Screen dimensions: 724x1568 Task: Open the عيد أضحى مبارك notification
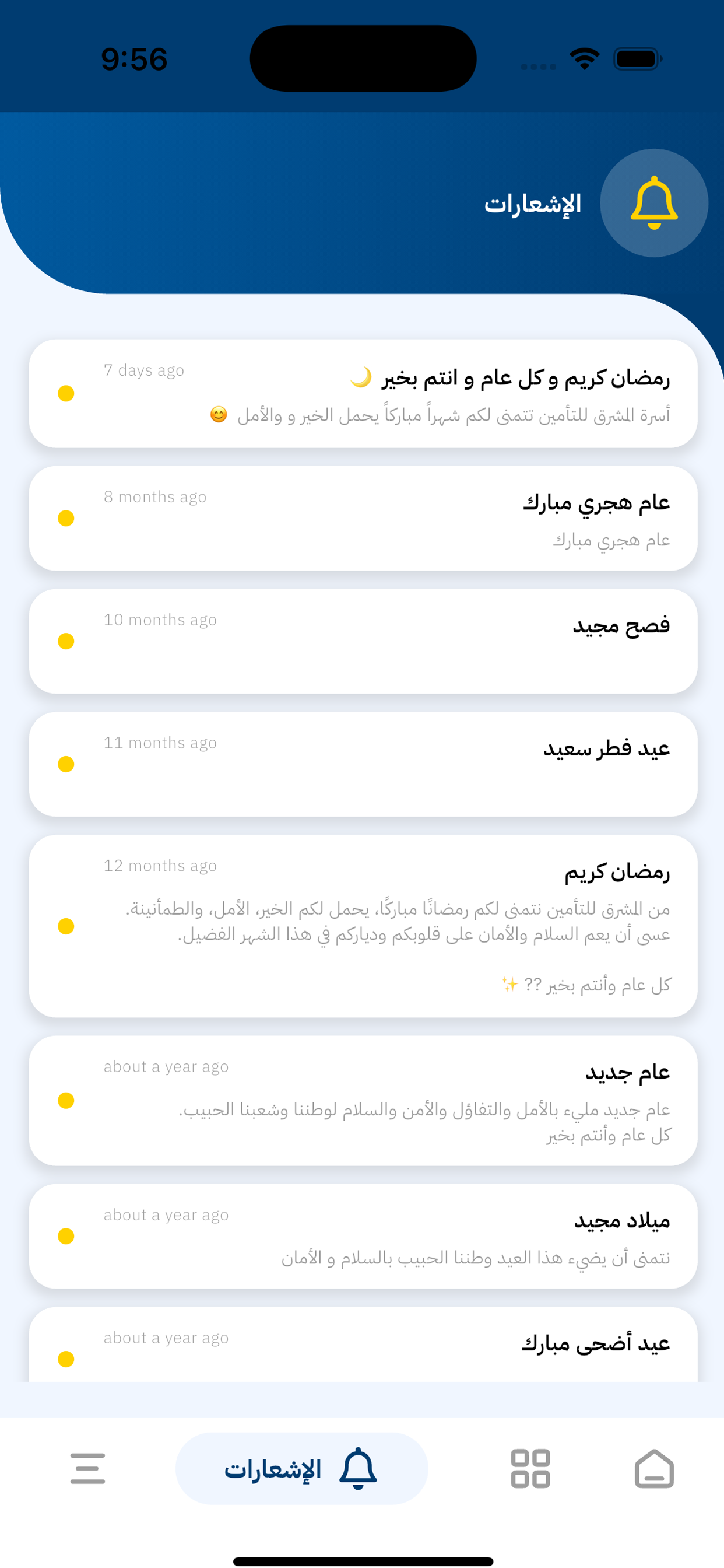(363, 1345)
